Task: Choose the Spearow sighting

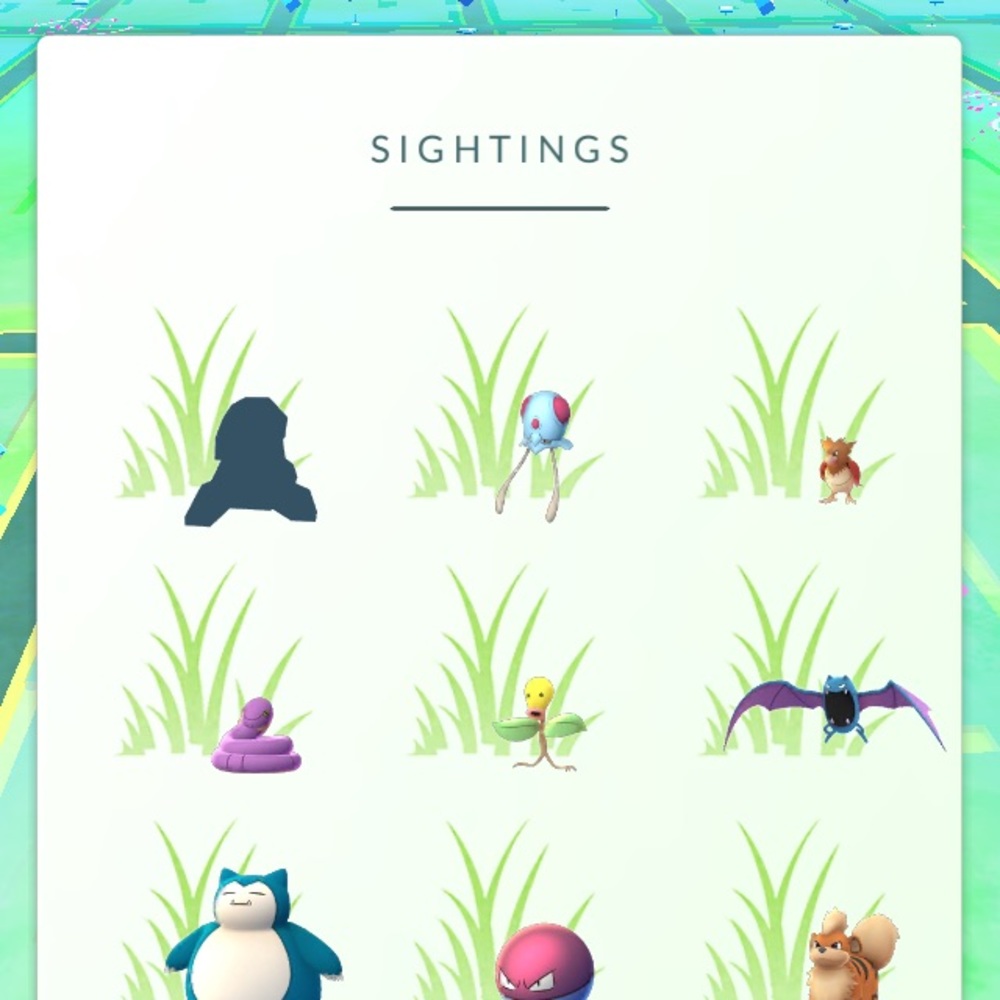Action: (838, 470)
